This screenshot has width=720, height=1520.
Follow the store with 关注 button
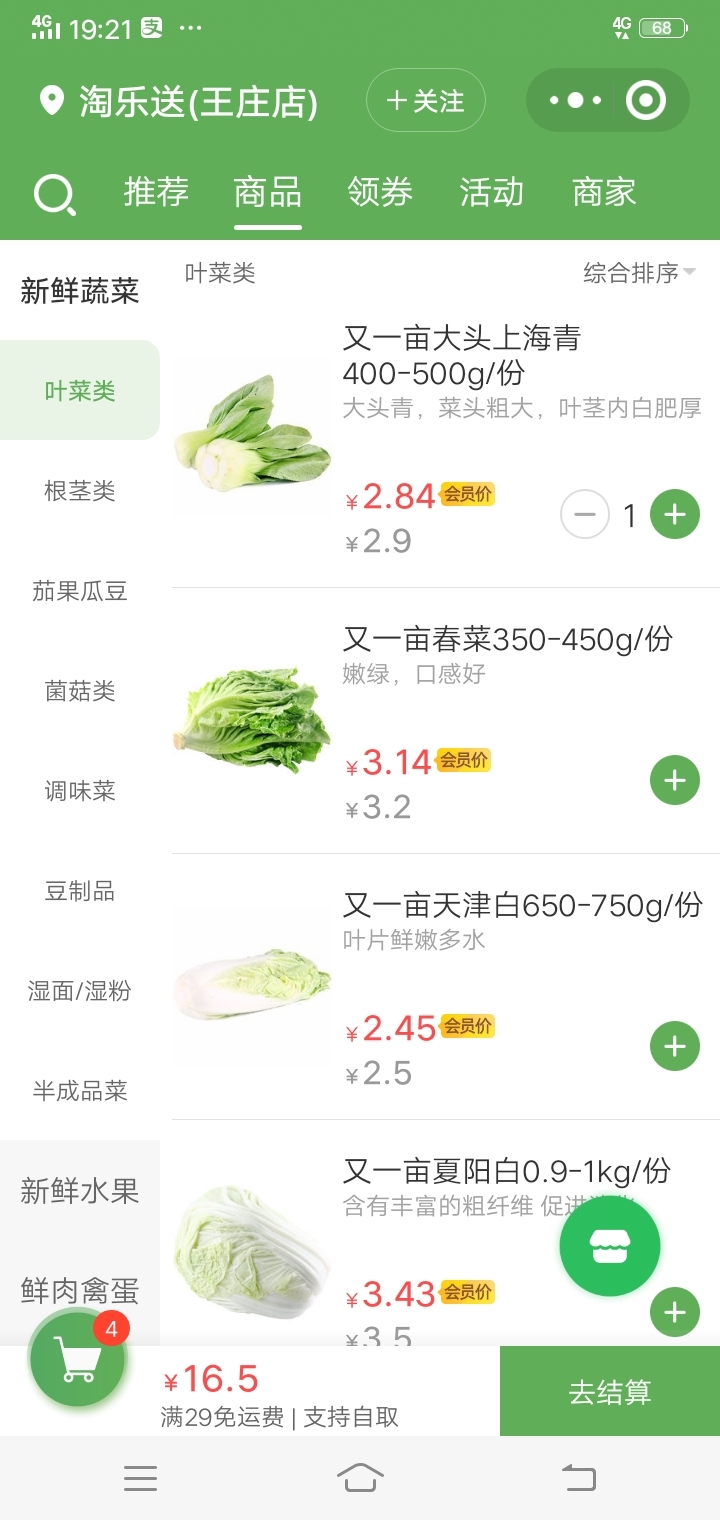point(426,101)
